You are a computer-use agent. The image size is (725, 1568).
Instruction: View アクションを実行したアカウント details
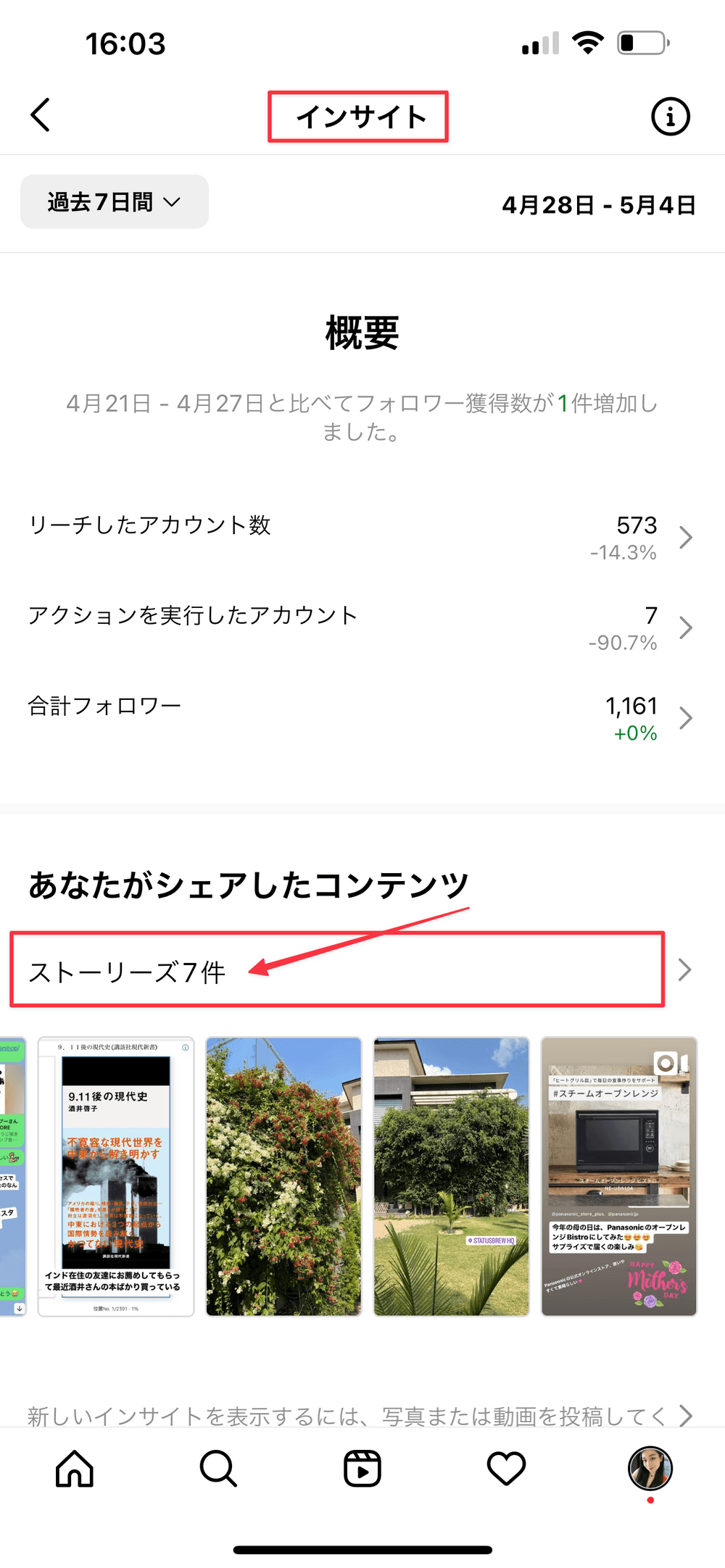pos(361,627)
